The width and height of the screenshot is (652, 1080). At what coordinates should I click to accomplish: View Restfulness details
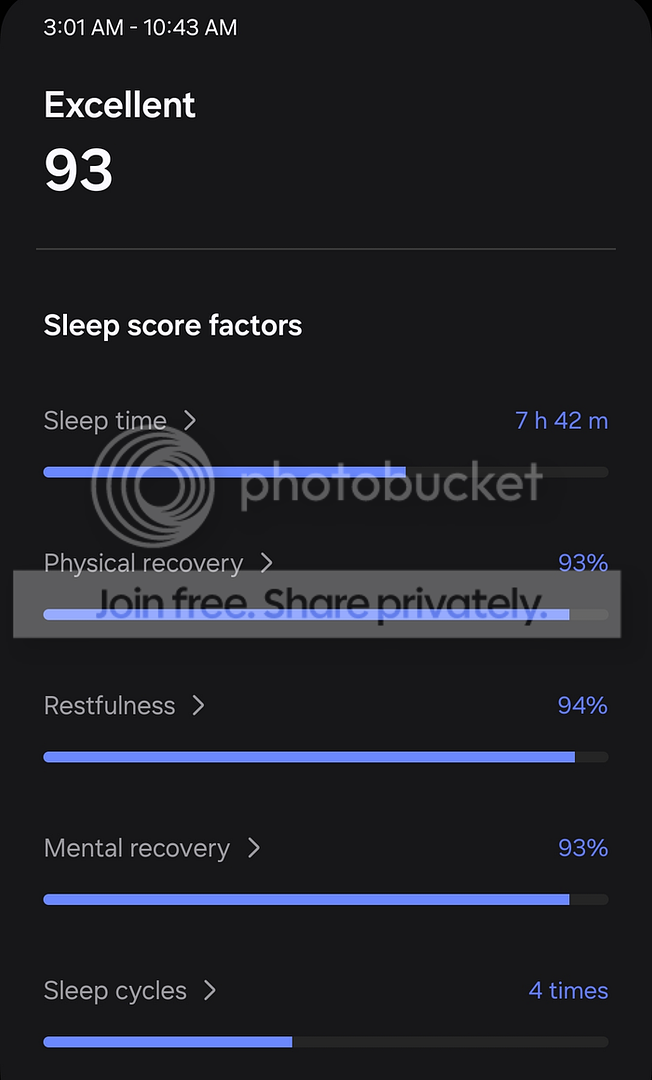[124, 706]
